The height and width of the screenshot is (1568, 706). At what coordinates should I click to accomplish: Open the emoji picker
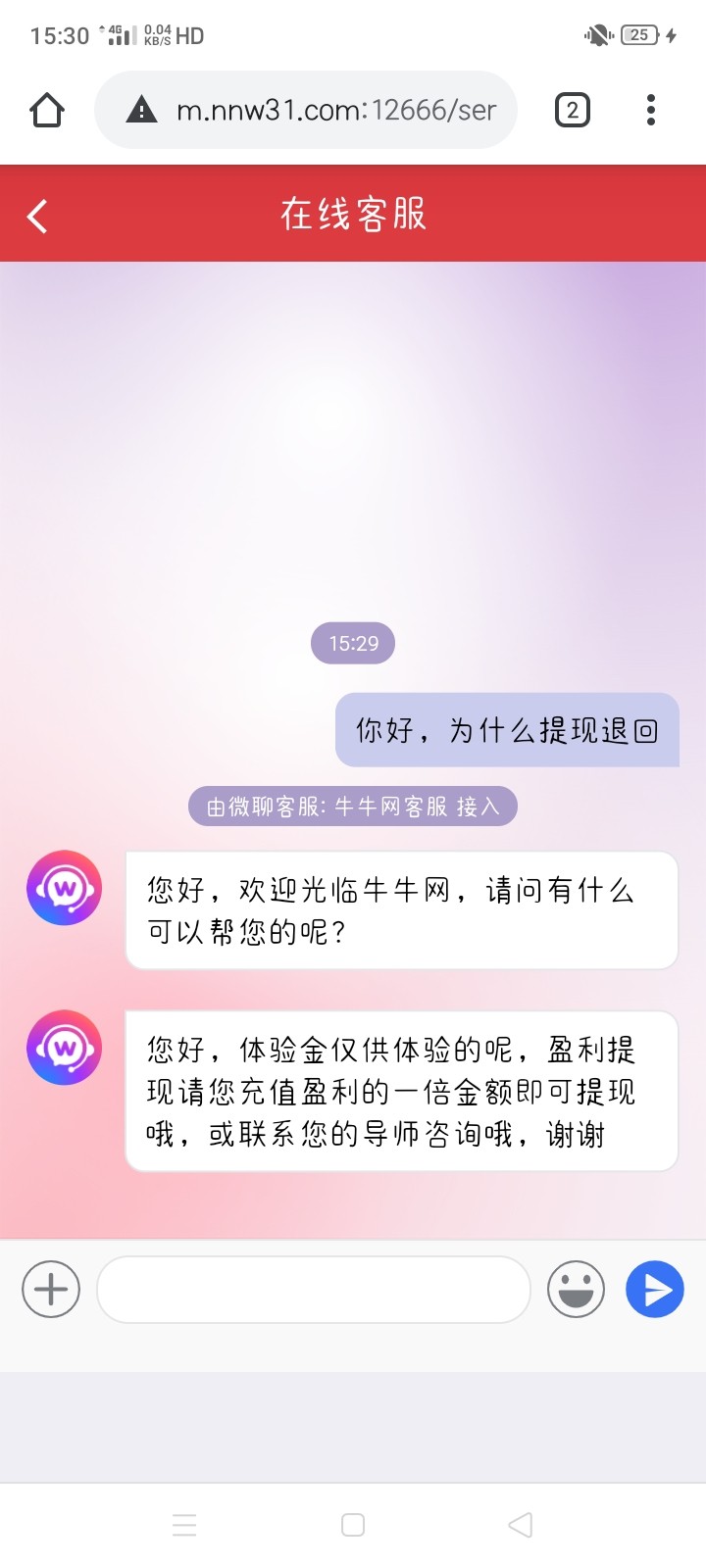[576, 1289]
